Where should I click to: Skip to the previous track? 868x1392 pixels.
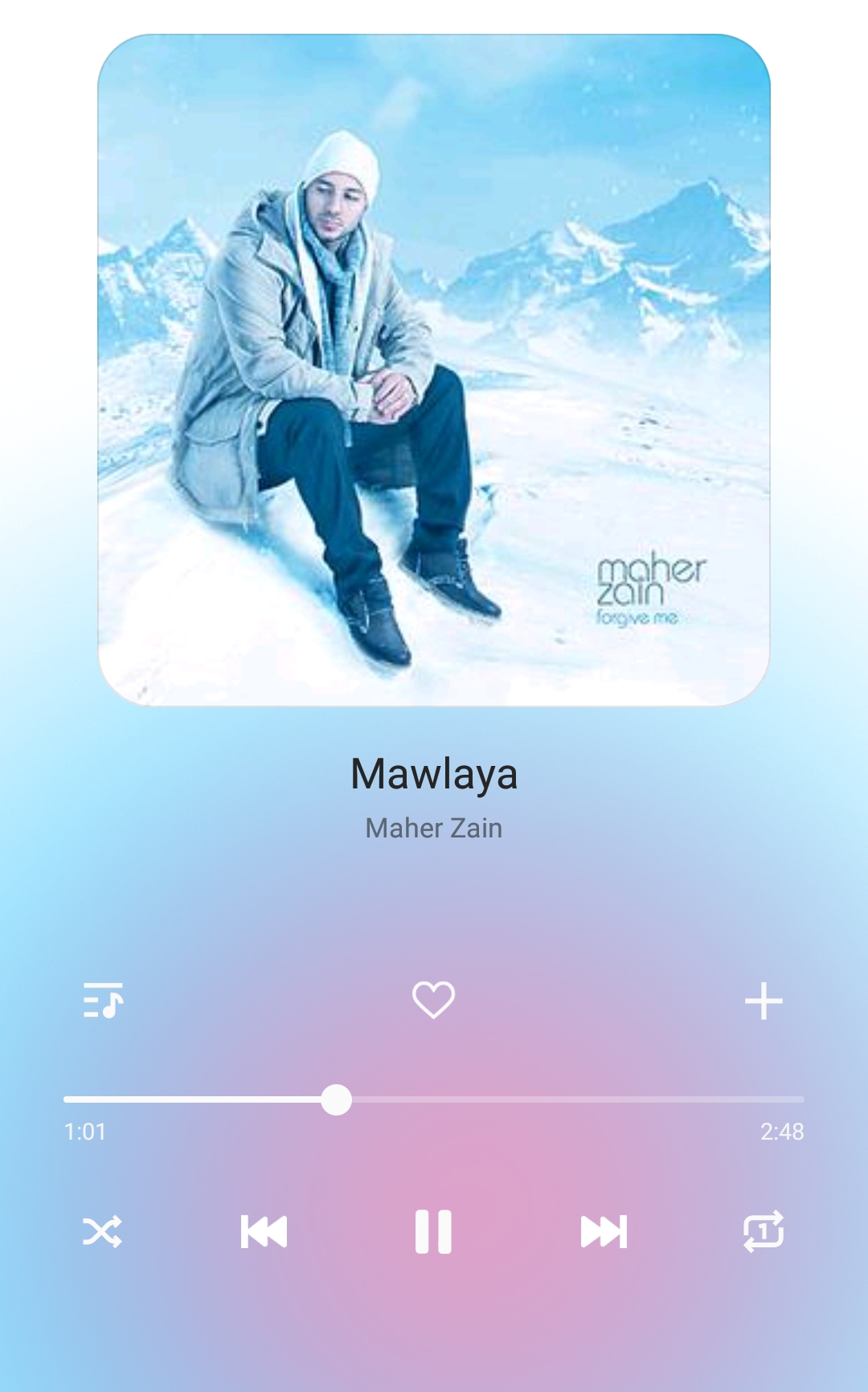(x=264, y=1231)
